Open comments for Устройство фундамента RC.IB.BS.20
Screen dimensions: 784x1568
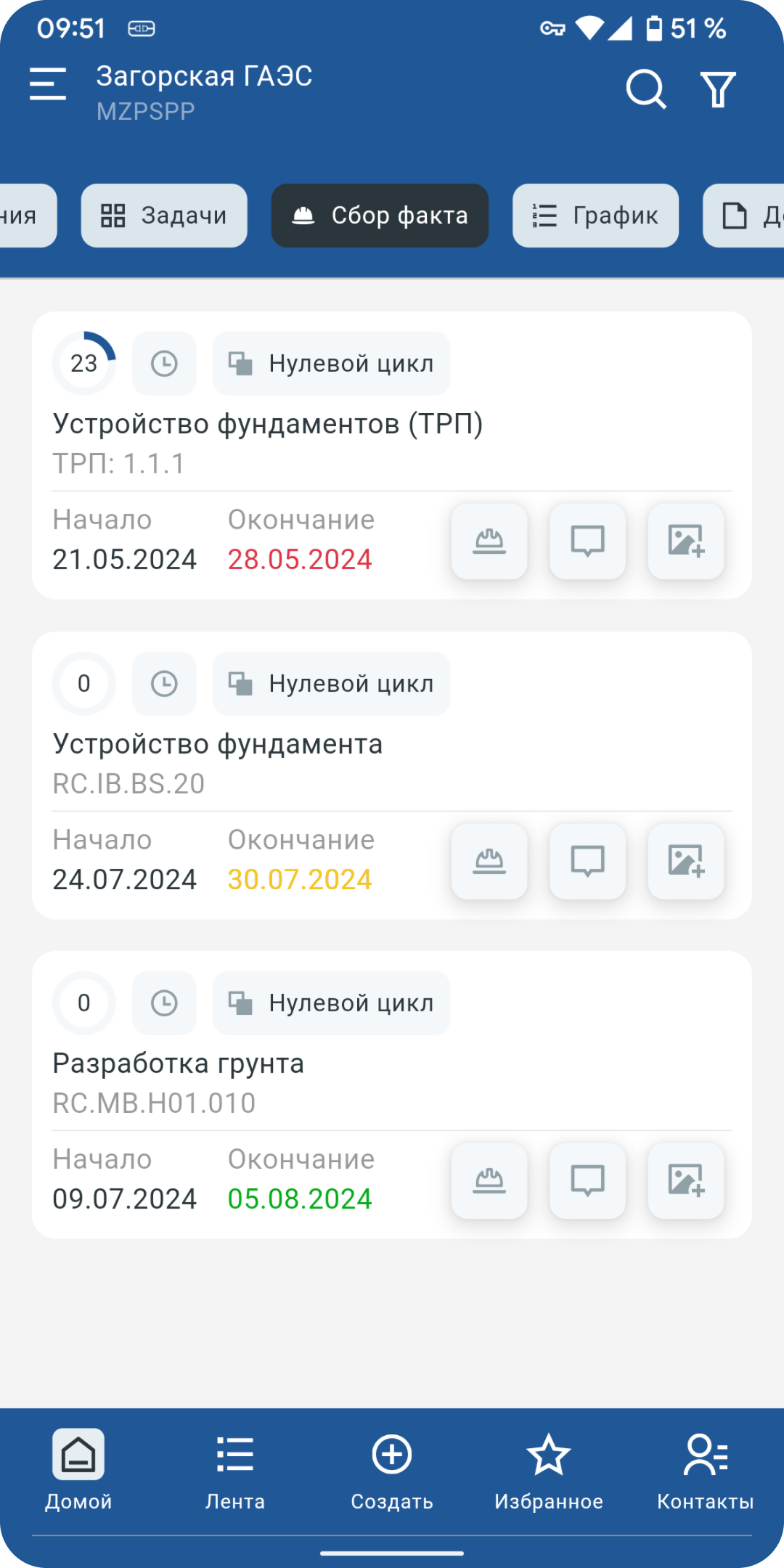(x=588, y=861)
